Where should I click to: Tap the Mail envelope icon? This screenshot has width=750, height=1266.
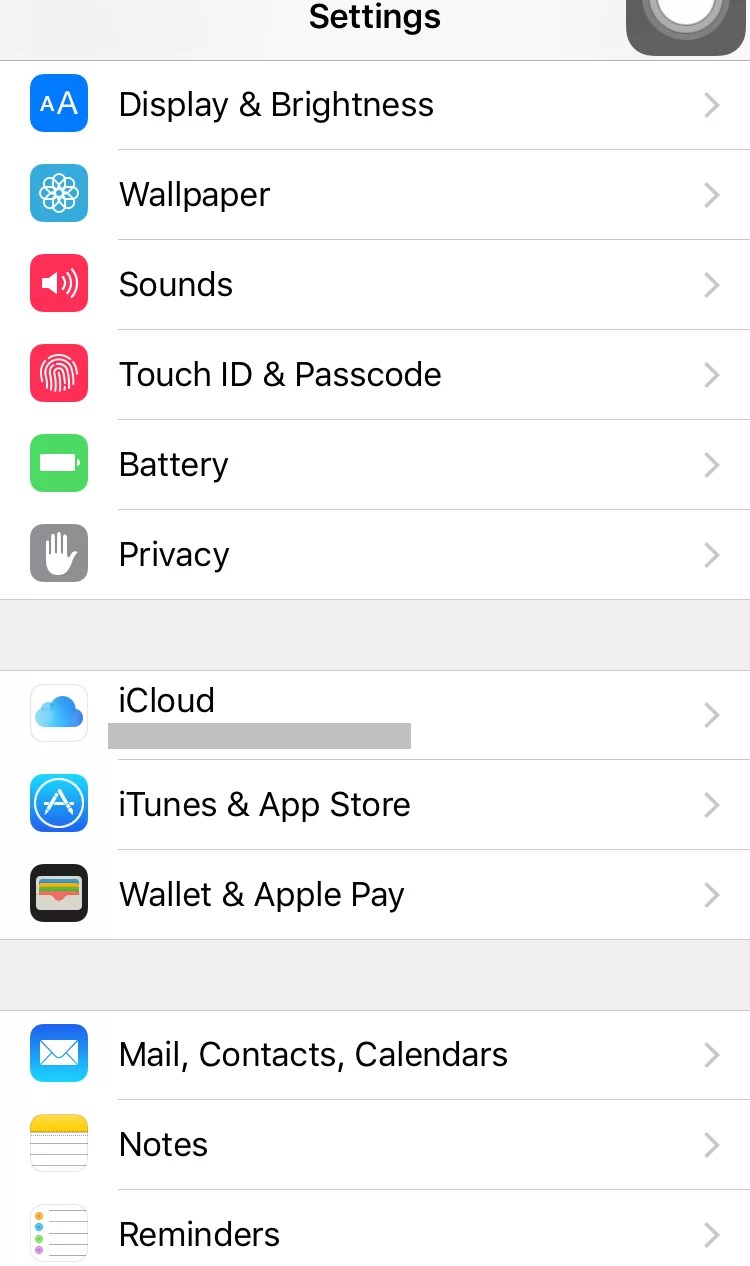pyautogui.click(x=58, y=1053)
